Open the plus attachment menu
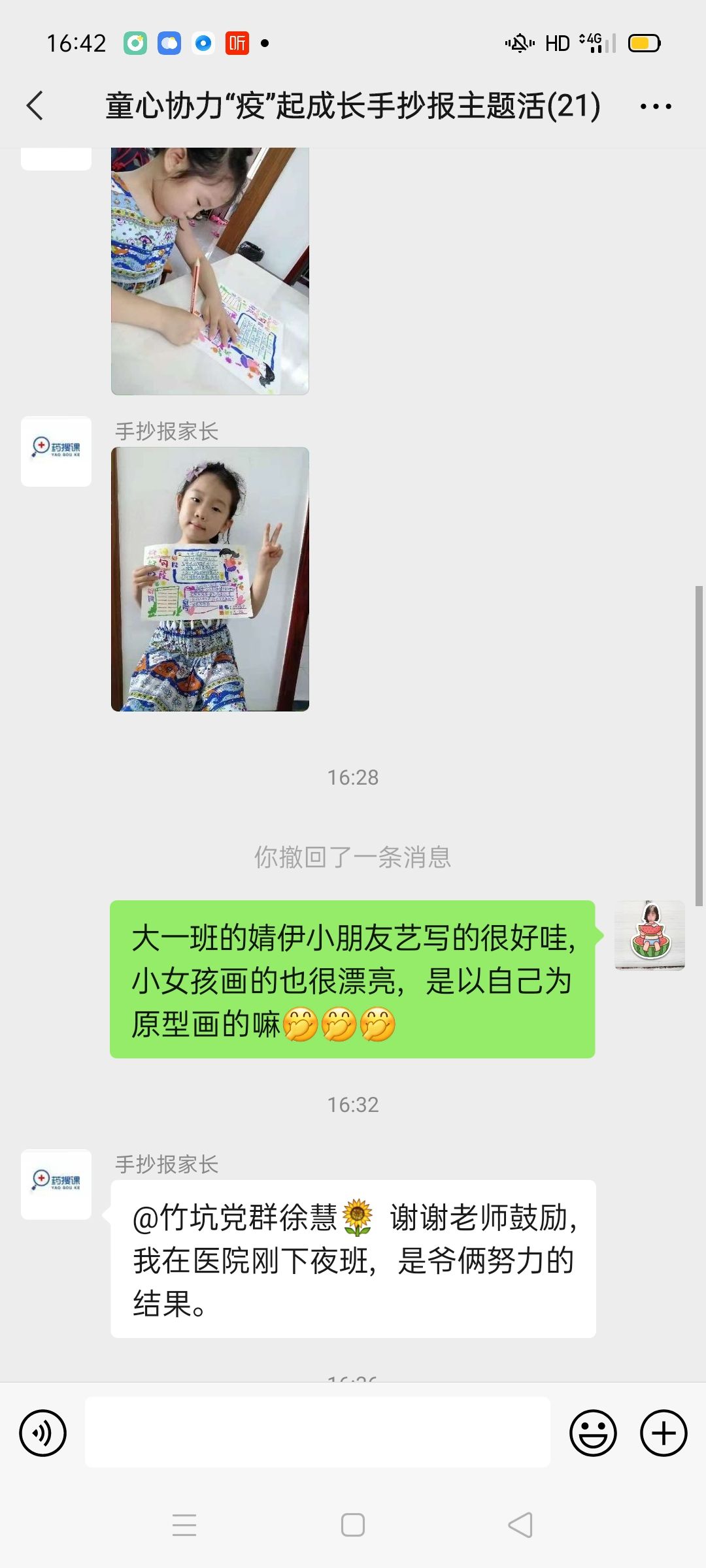Screen dimensions: 706x1568 tap(664, 1433)
